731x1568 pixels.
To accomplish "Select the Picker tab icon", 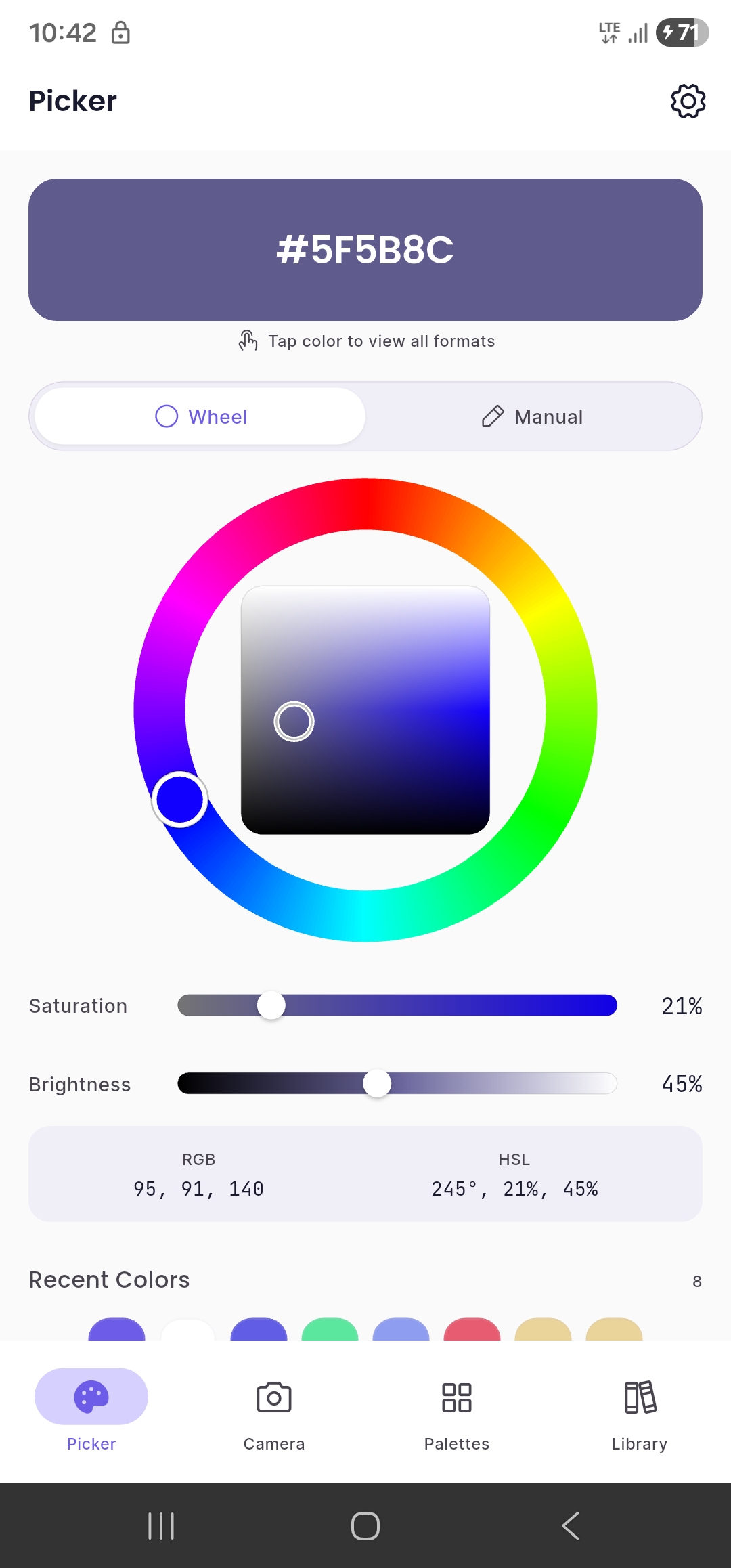I will click(x=91, y=1396).
